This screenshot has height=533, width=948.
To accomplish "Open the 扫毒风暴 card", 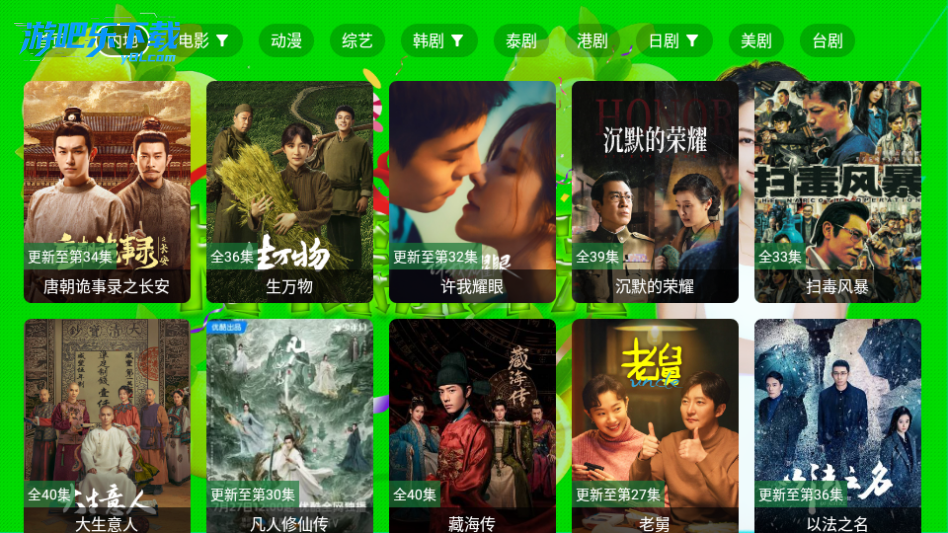I will (x=837, y=192).
